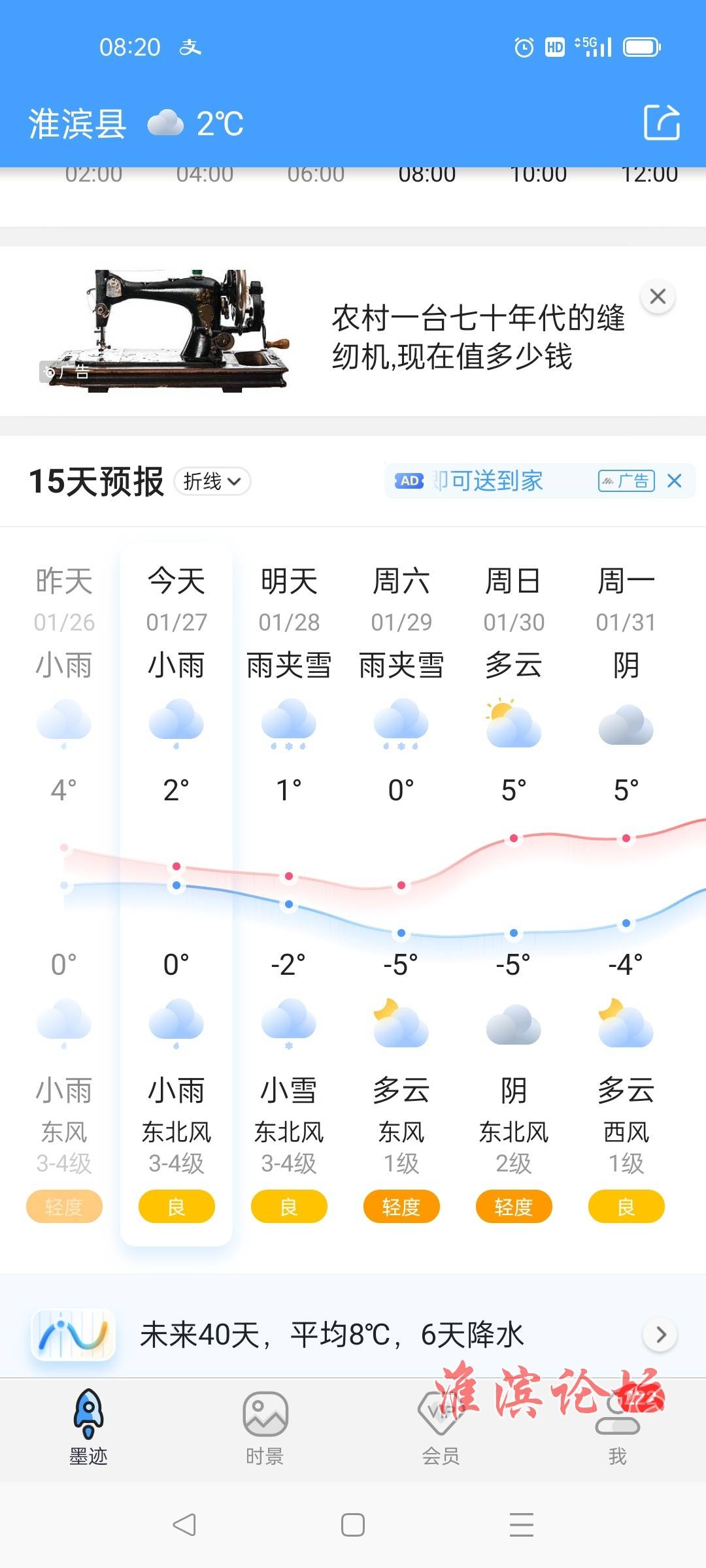Switch to the 时景 tab
Screen dimensions: 706x1568
(265, 1428)
